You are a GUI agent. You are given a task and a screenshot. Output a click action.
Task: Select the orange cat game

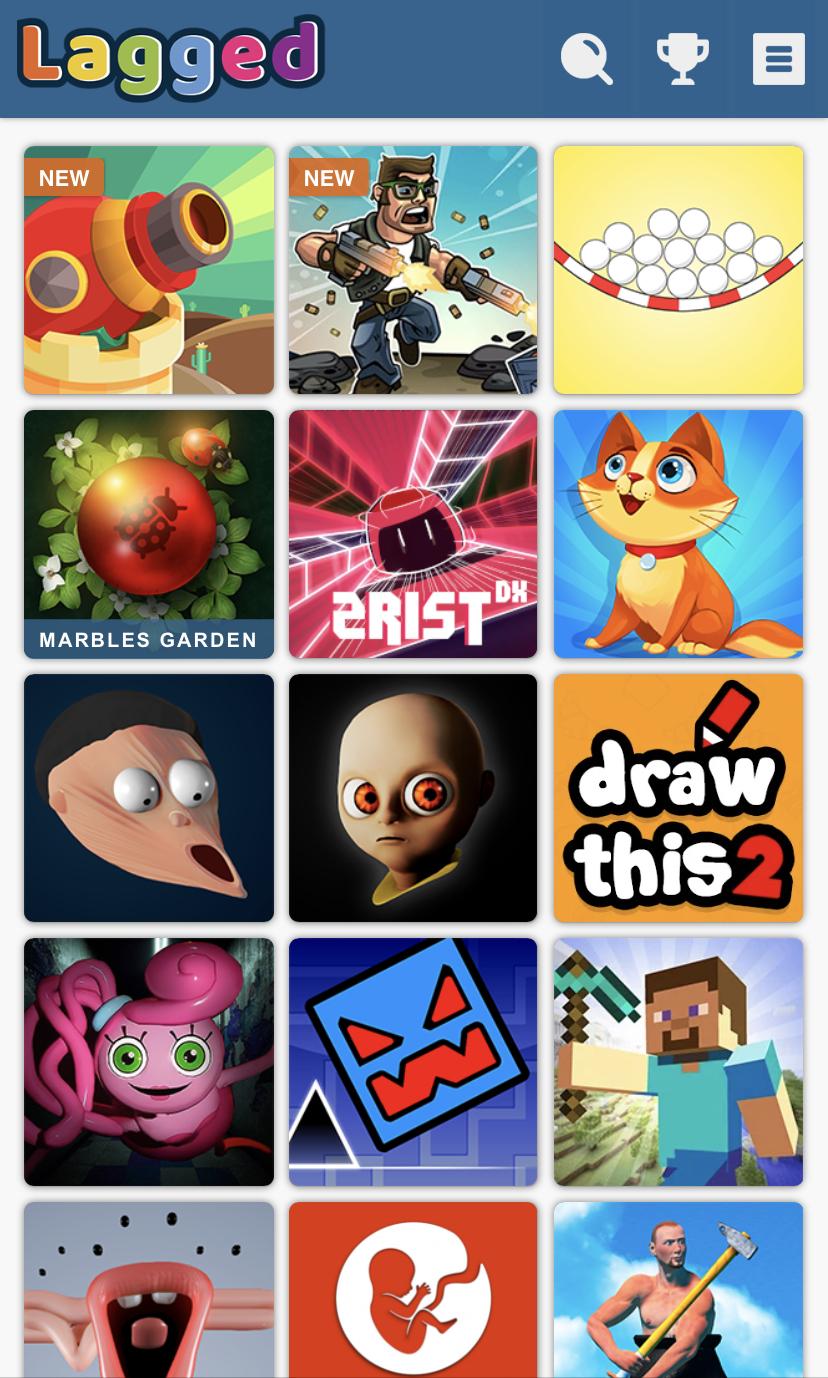(678, 534)
